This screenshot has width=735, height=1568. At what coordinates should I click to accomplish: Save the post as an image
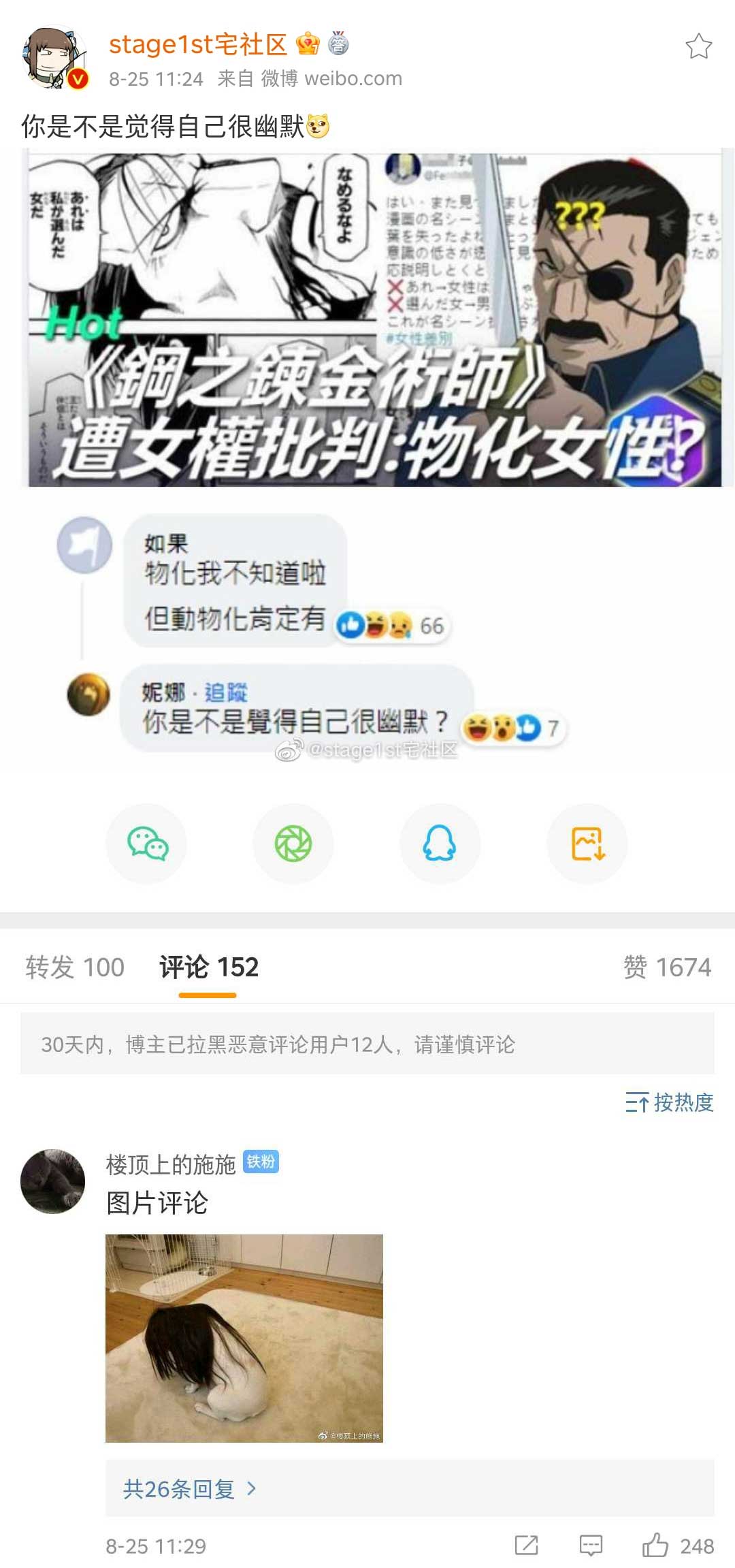(587, 844)
